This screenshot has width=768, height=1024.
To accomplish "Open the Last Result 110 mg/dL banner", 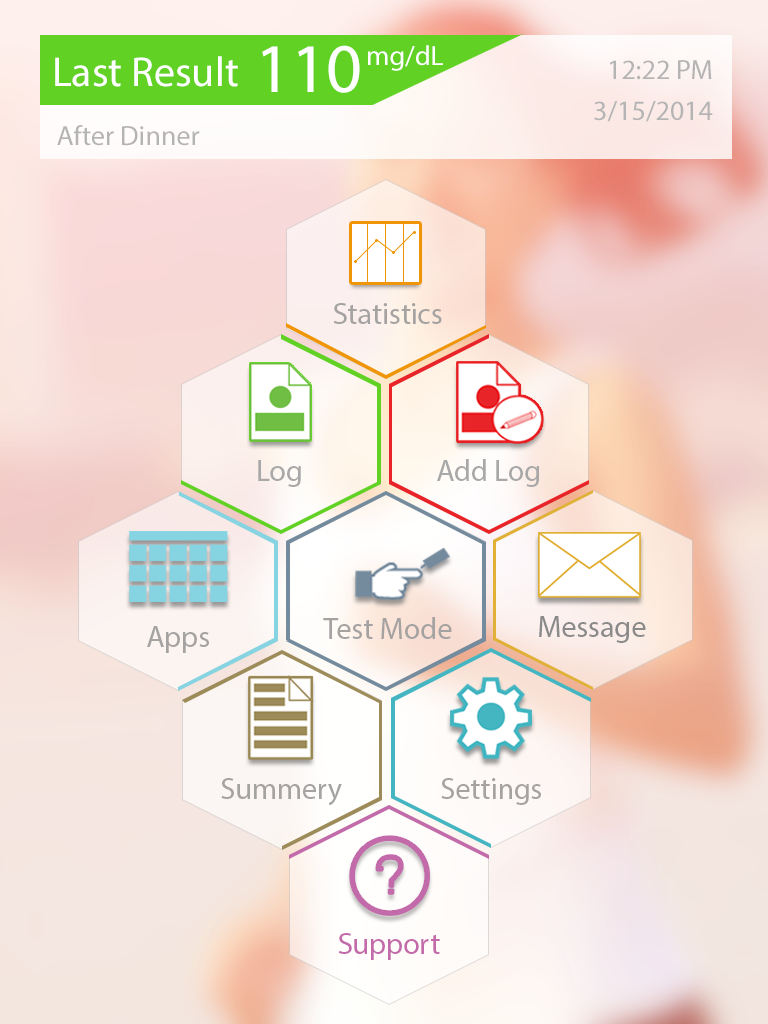I will (280, 72).
